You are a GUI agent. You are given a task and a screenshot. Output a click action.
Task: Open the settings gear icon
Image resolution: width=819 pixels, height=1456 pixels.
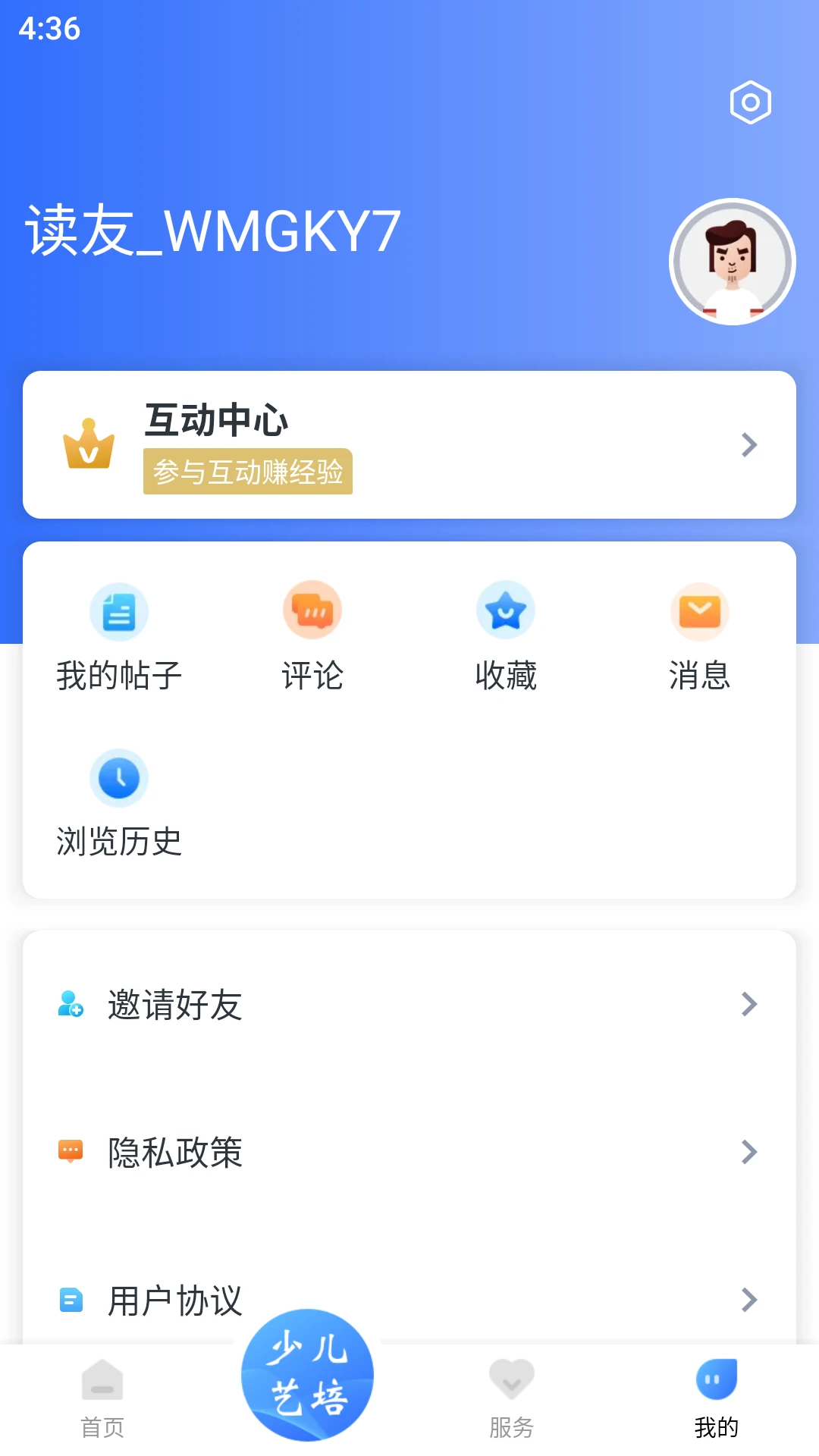point(751,101)
